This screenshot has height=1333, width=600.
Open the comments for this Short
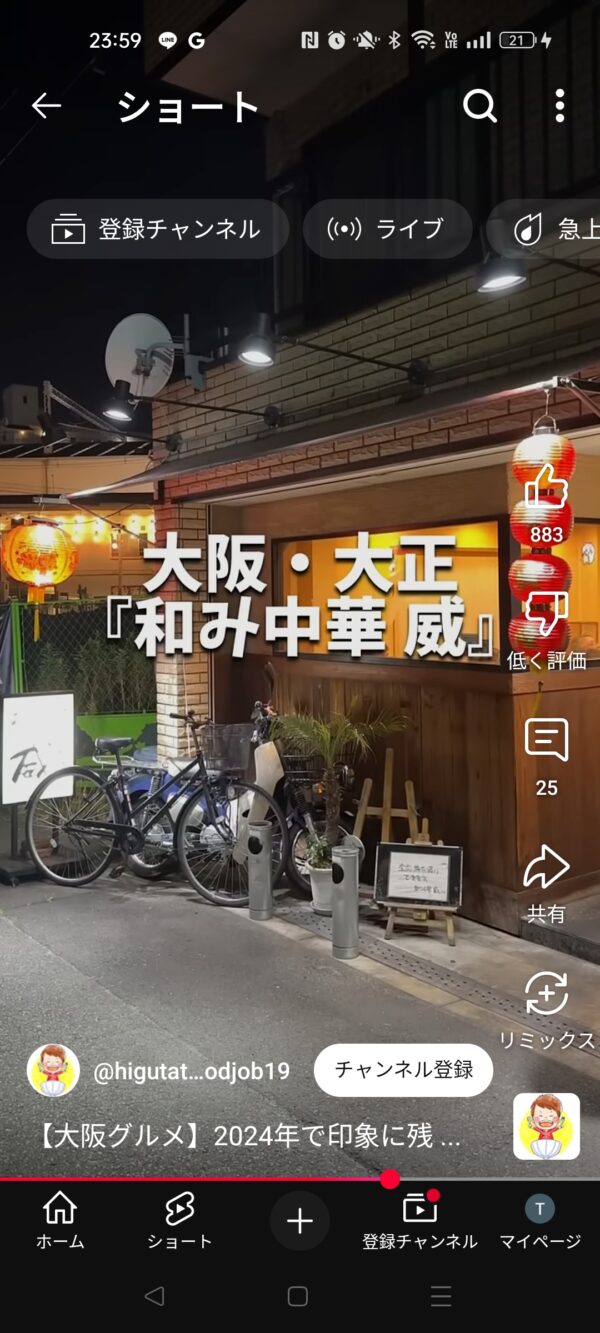546,742
